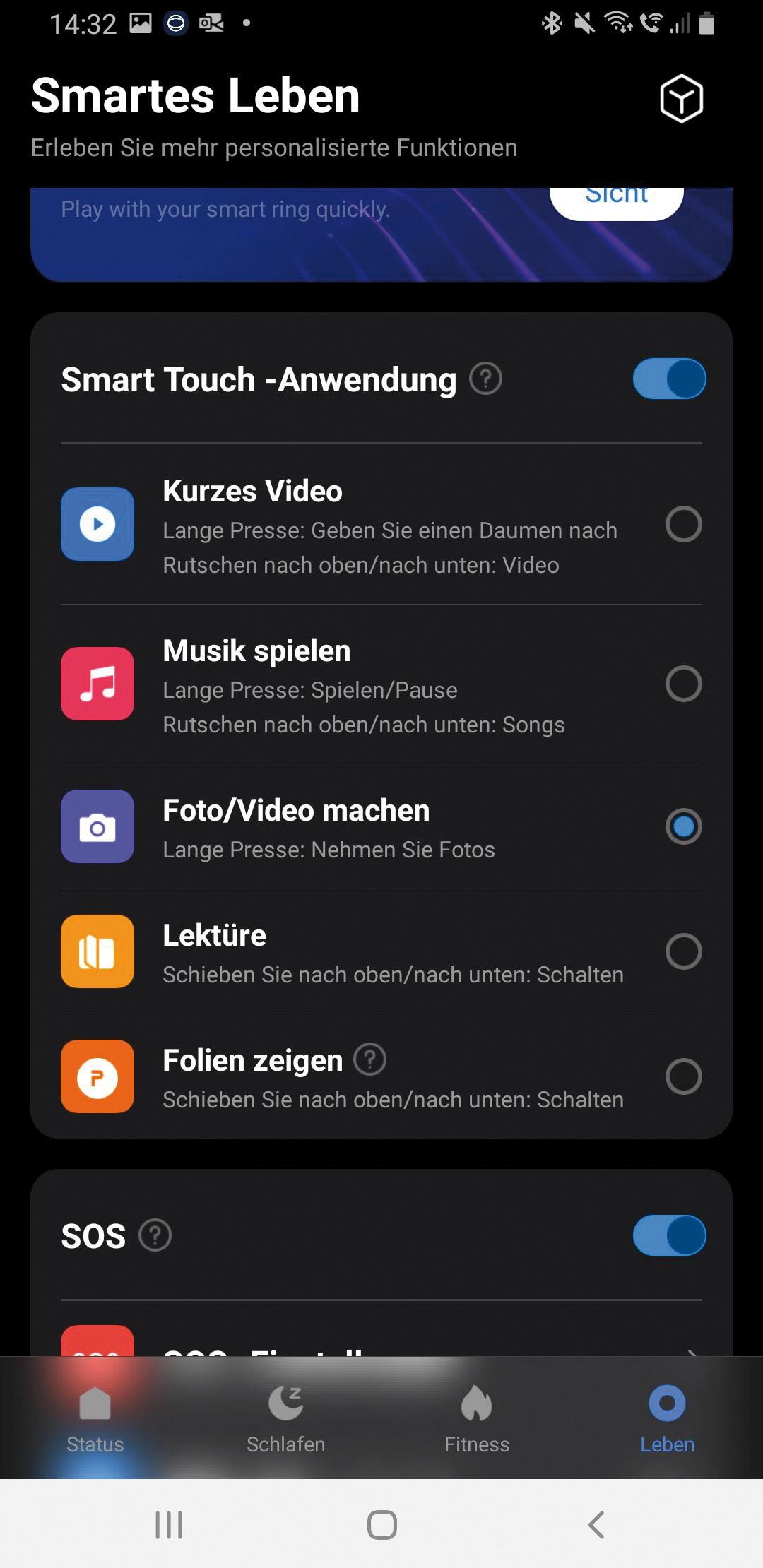
Task: Select the Kurzes Video option
Action: [x=683, y=525]
